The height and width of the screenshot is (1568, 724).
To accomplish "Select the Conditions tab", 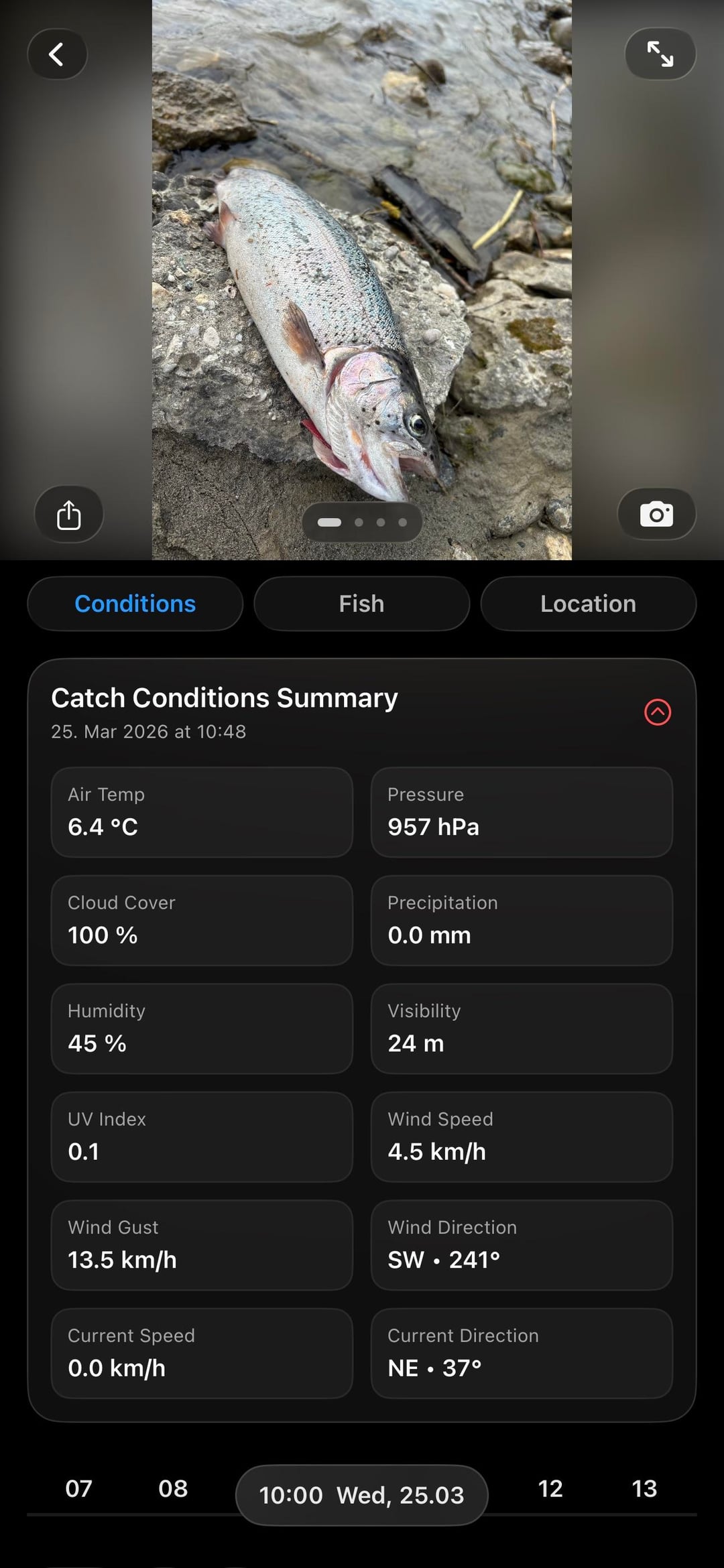I will (x=135, y=604).
